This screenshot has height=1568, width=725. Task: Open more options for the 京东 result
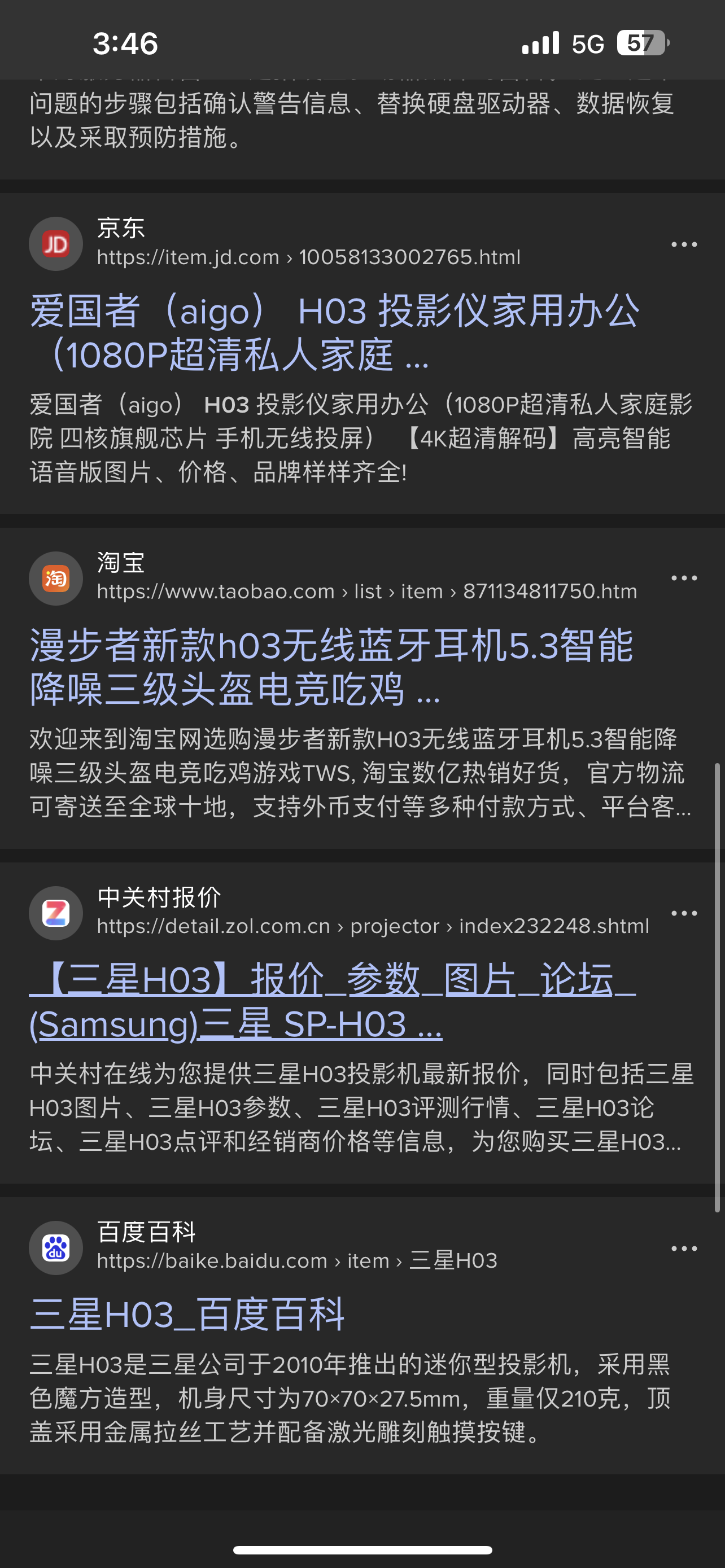[684, 245]
